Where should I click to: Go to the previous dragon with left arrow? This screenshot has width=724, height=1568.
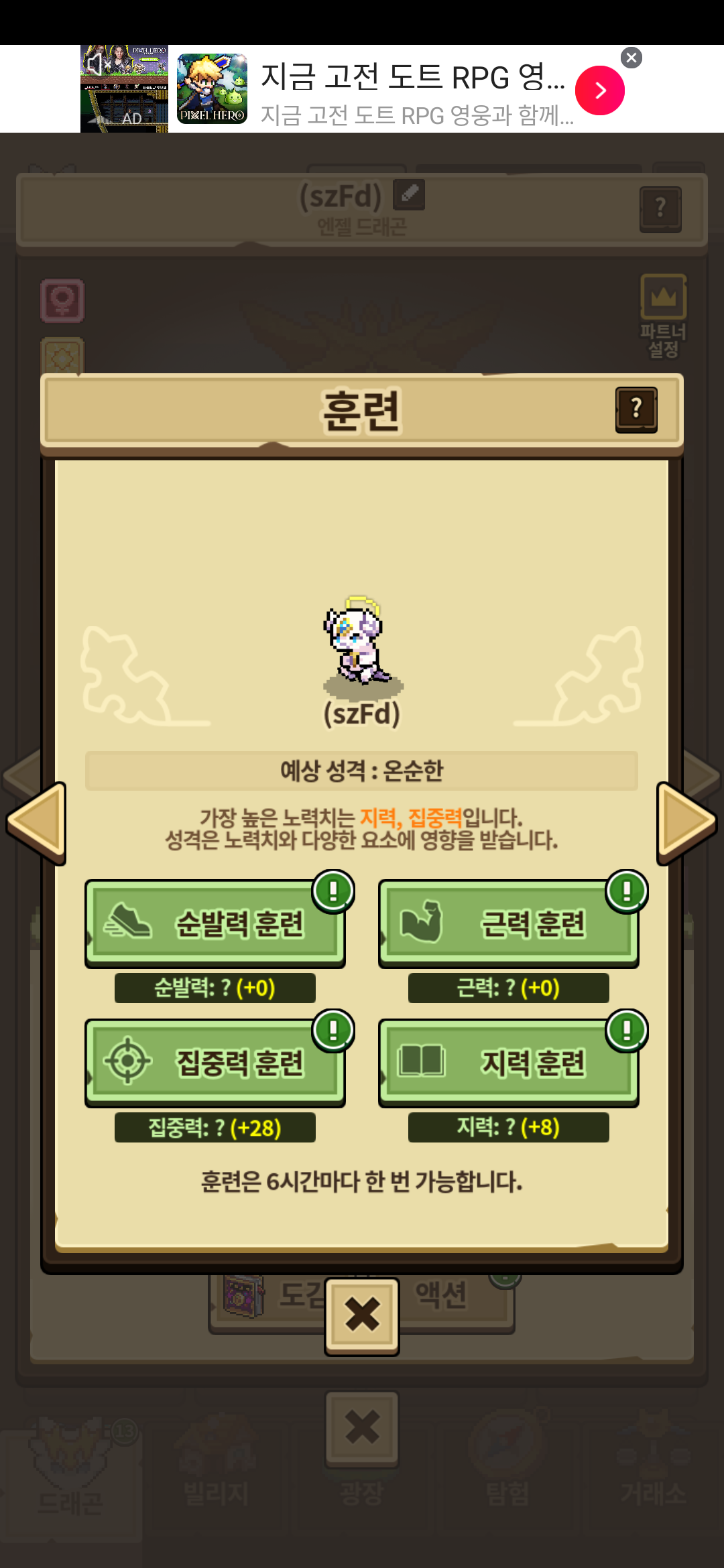37,822
